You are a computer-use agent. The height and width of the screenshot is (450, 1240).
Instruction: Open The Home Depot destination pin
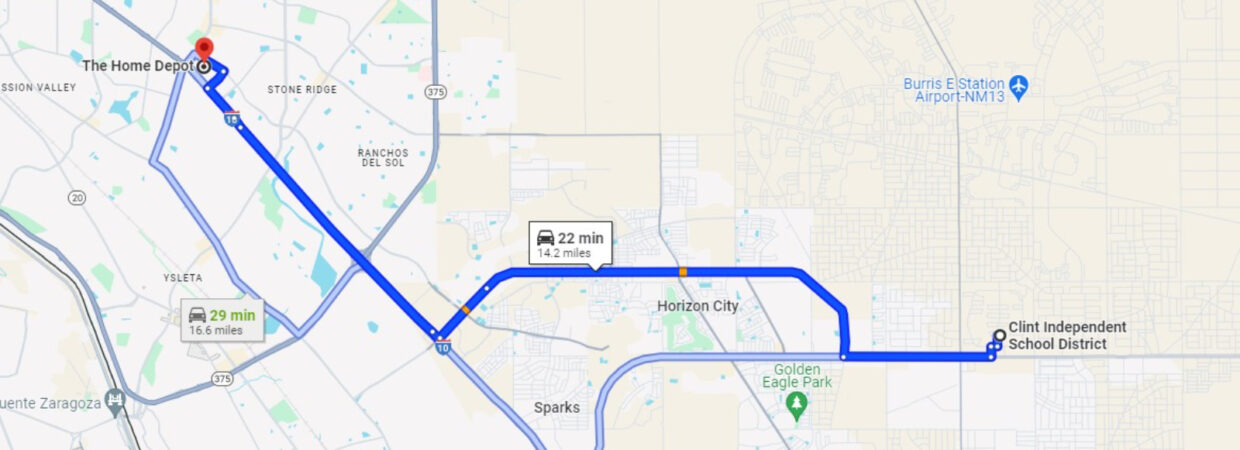click(204, 52)
